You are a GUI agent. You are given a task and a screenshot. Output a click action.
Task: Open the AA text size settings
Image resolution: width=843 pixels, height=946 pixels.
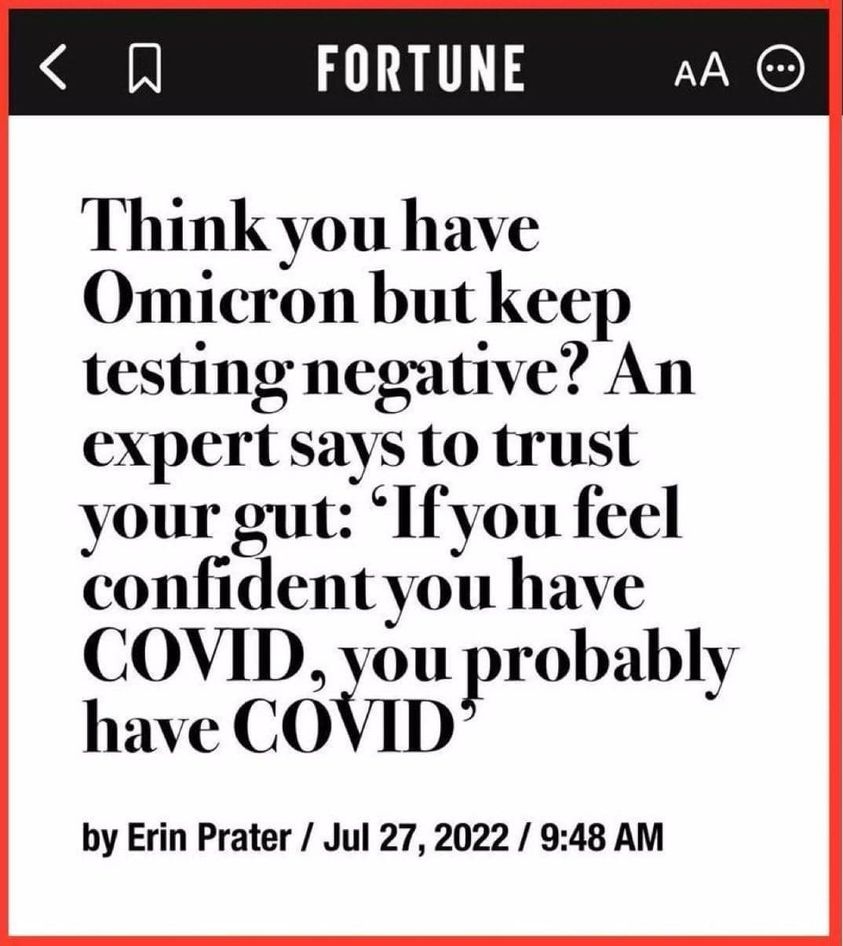702,68
